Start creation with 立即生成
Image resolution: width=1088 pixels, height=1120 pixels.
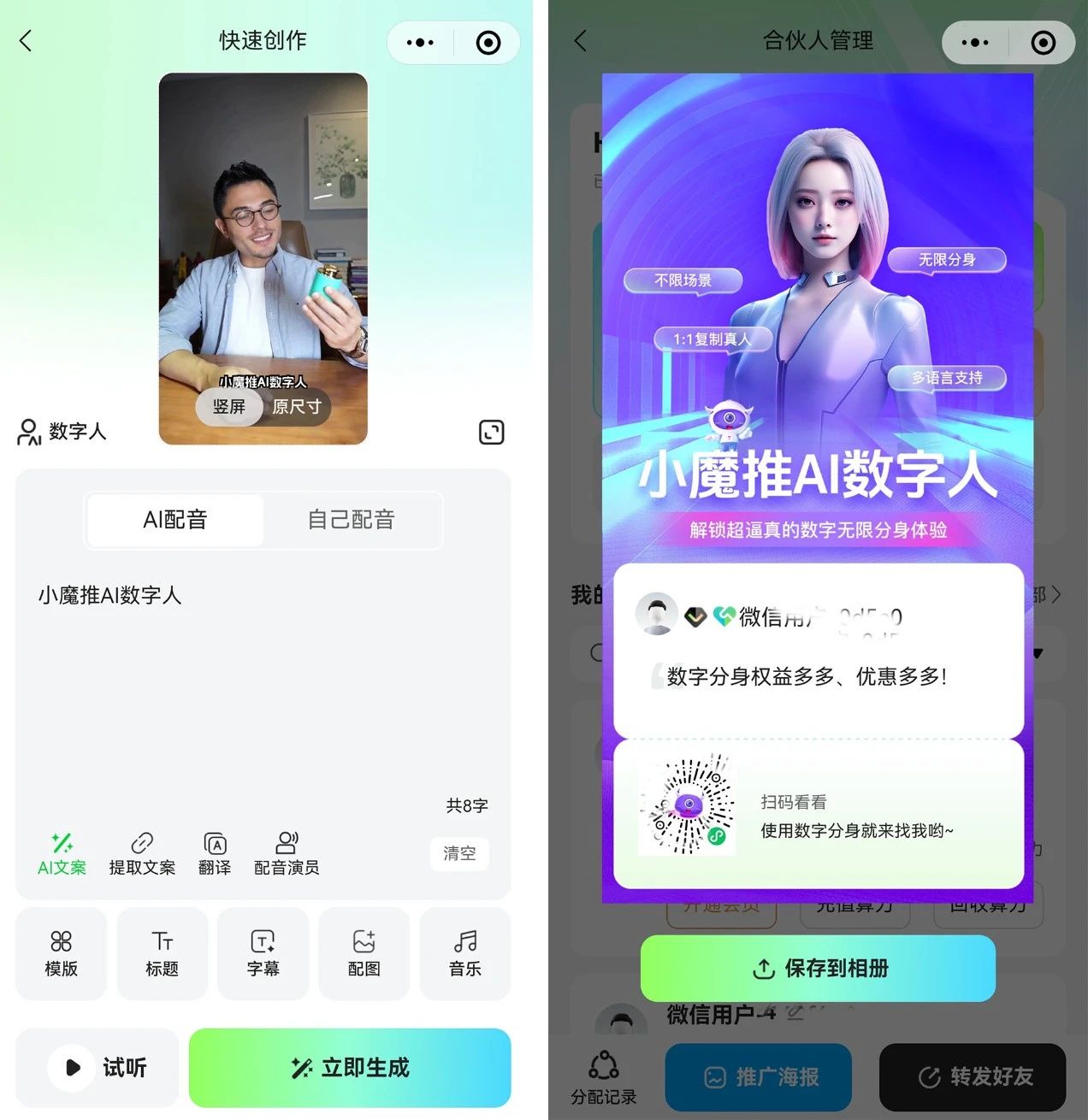(350, 1067)
